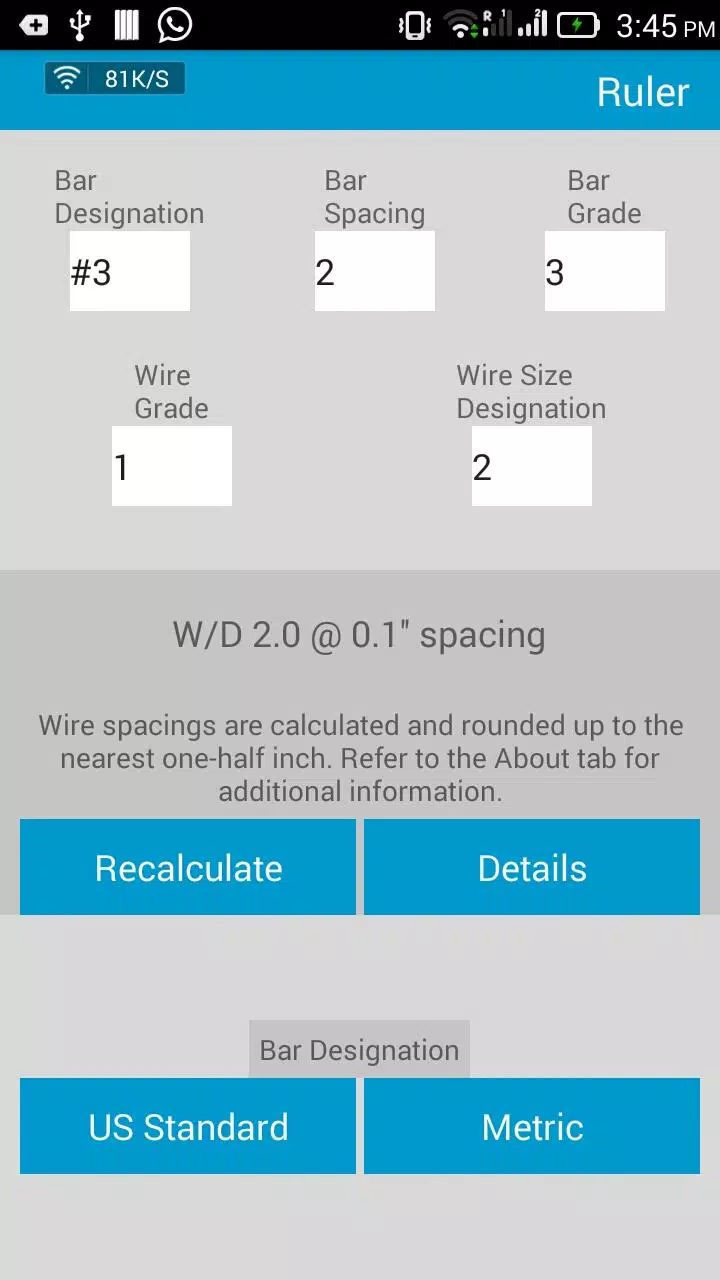
Task: Change the Wire Grade value
Action: pos(172,466)
